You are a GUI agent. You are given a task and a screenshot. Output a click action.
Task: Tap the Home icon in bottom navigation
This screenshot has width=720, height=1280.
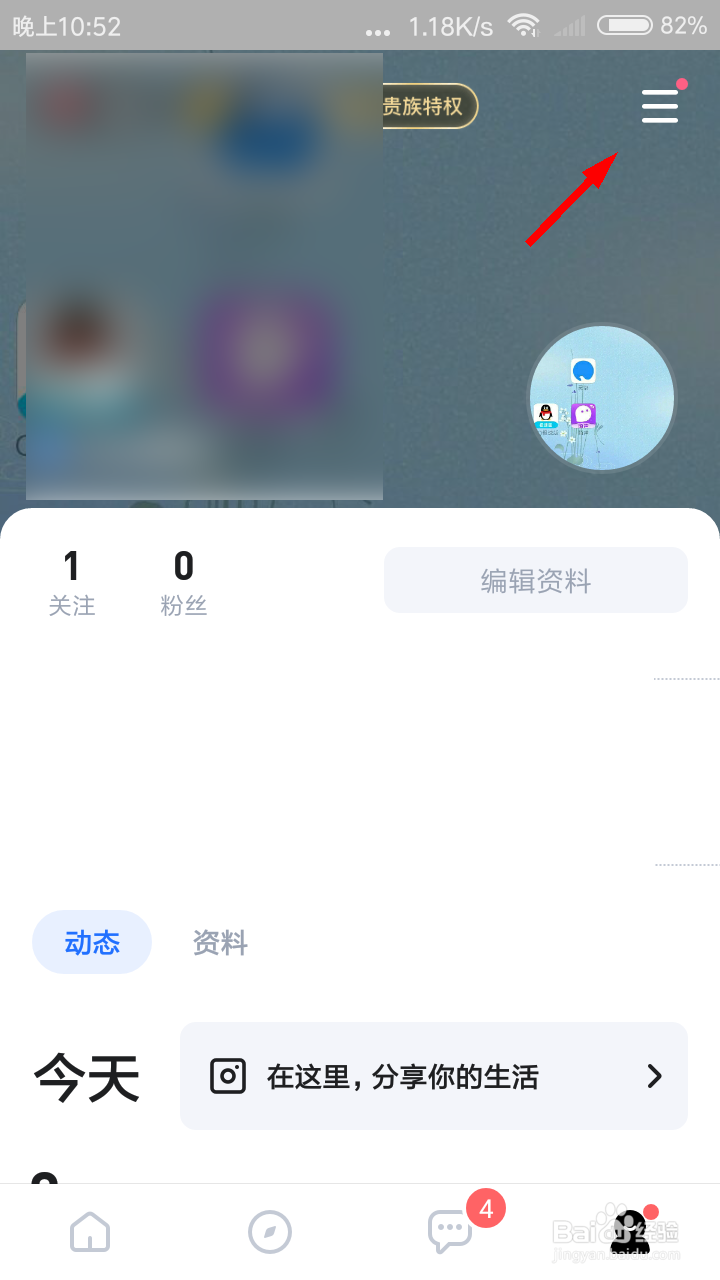90,1232
